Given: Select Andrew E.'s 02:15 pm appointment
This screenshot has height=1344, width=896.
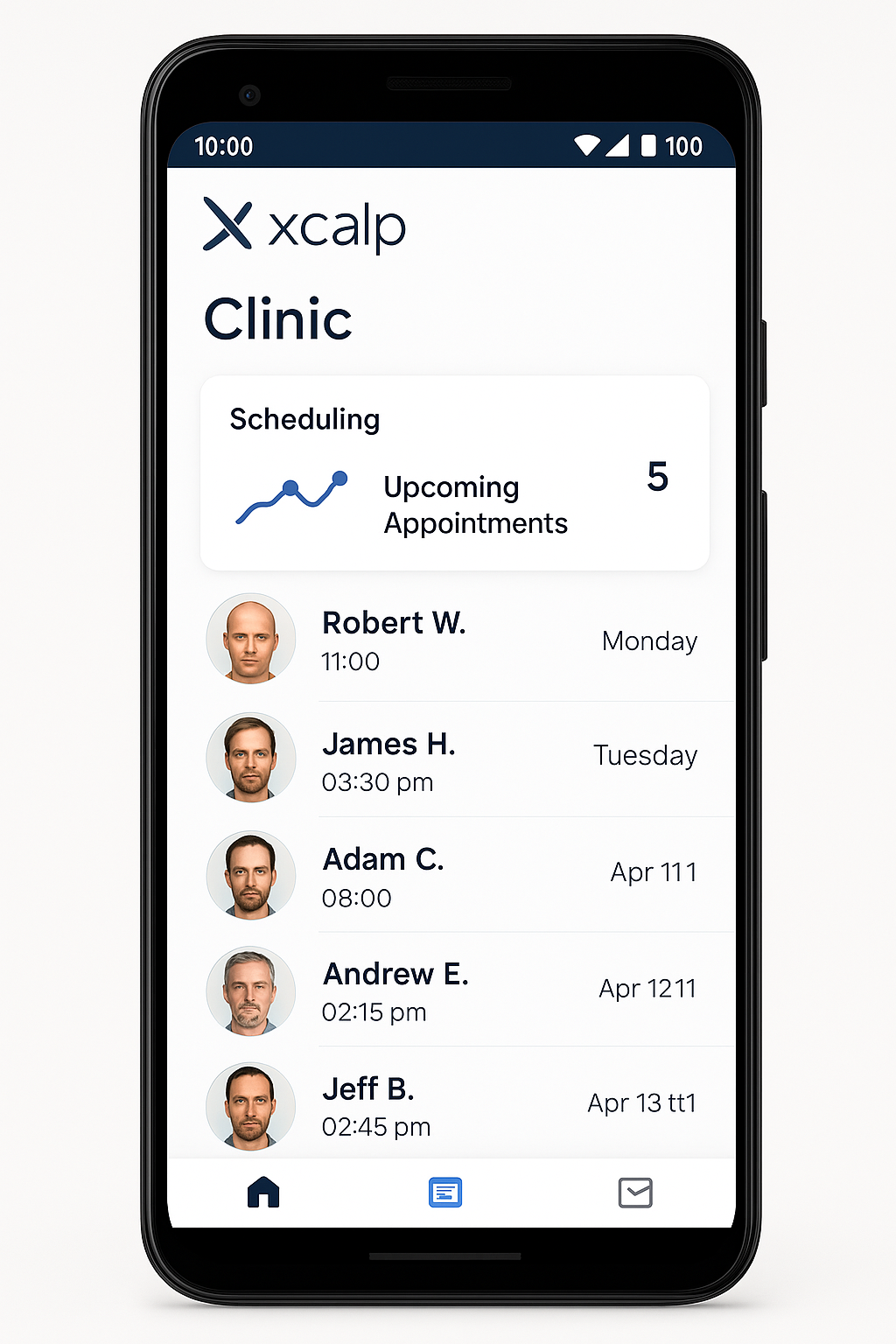Looking at the screenshot, I should click(454, 990).
